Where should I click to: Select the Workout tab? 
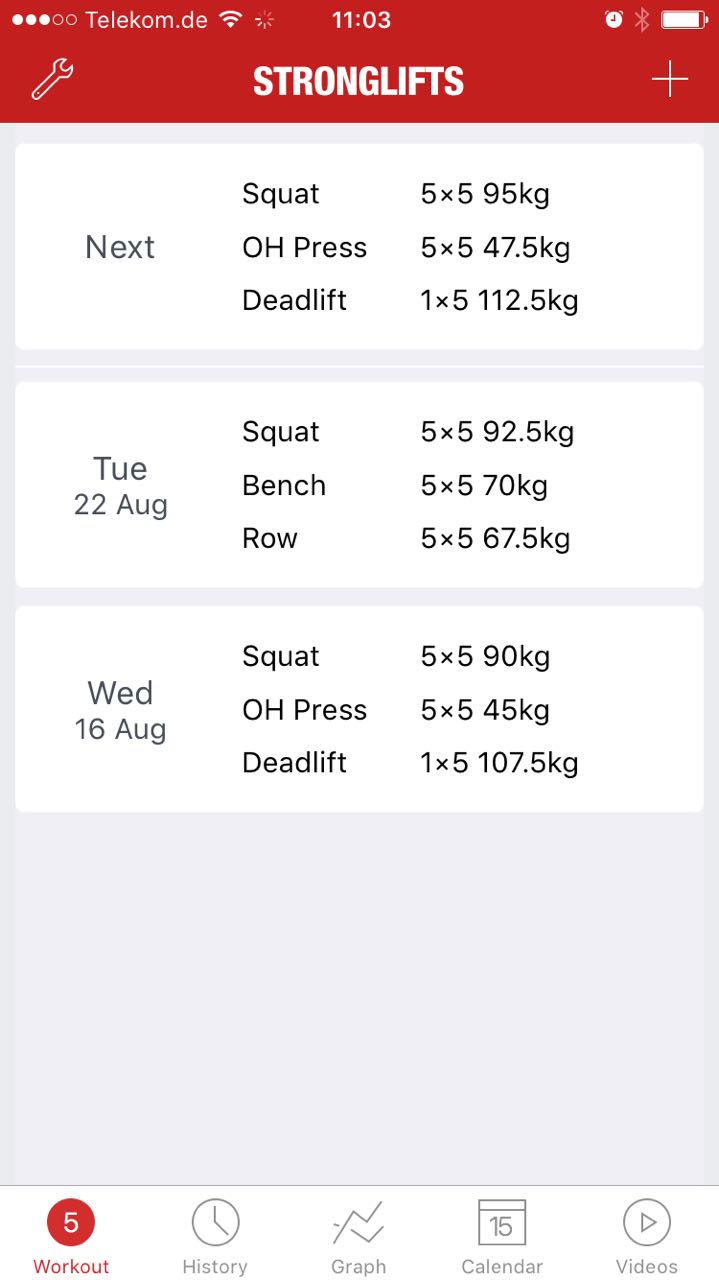pos(71,1236)
